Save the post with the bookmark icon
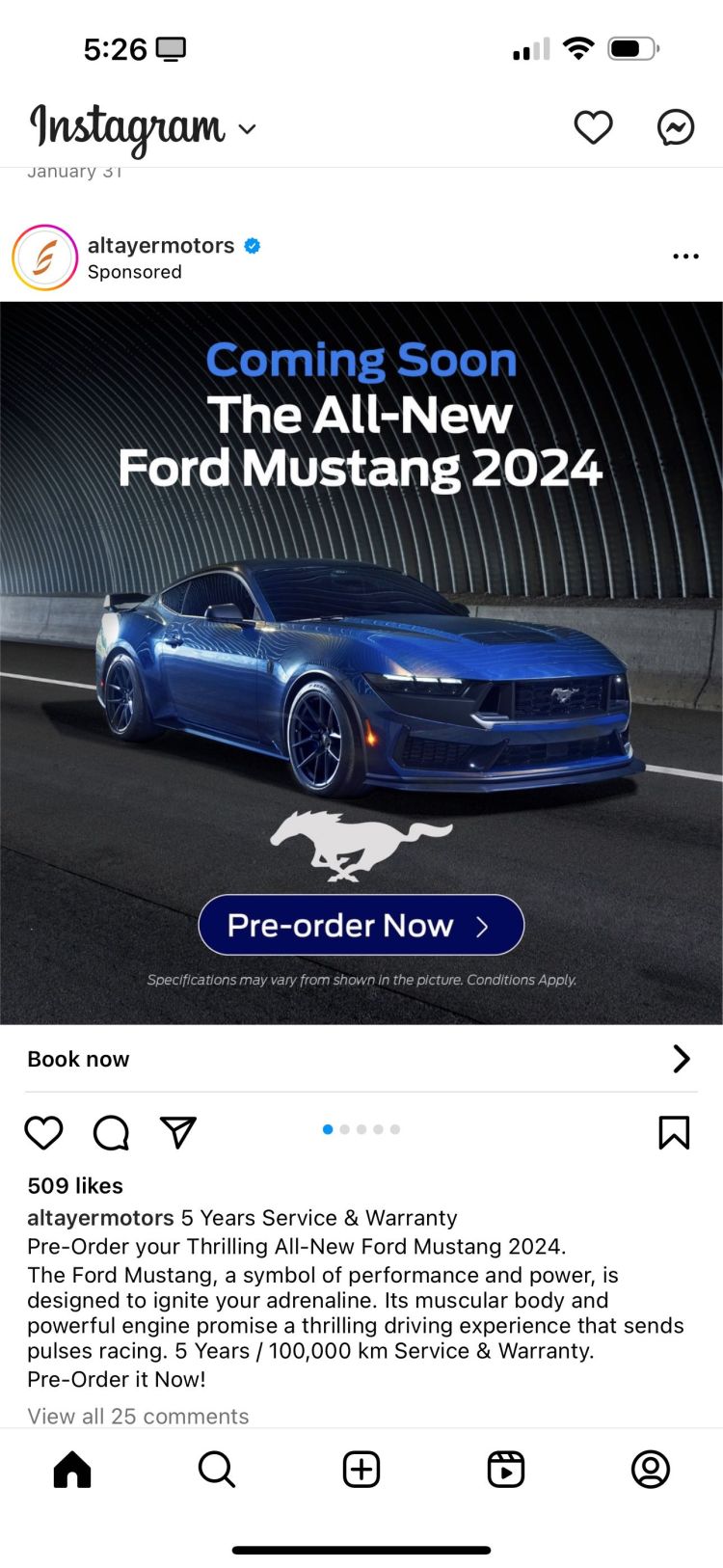This screenshot has width=723, height=1568. point(674,1132)
